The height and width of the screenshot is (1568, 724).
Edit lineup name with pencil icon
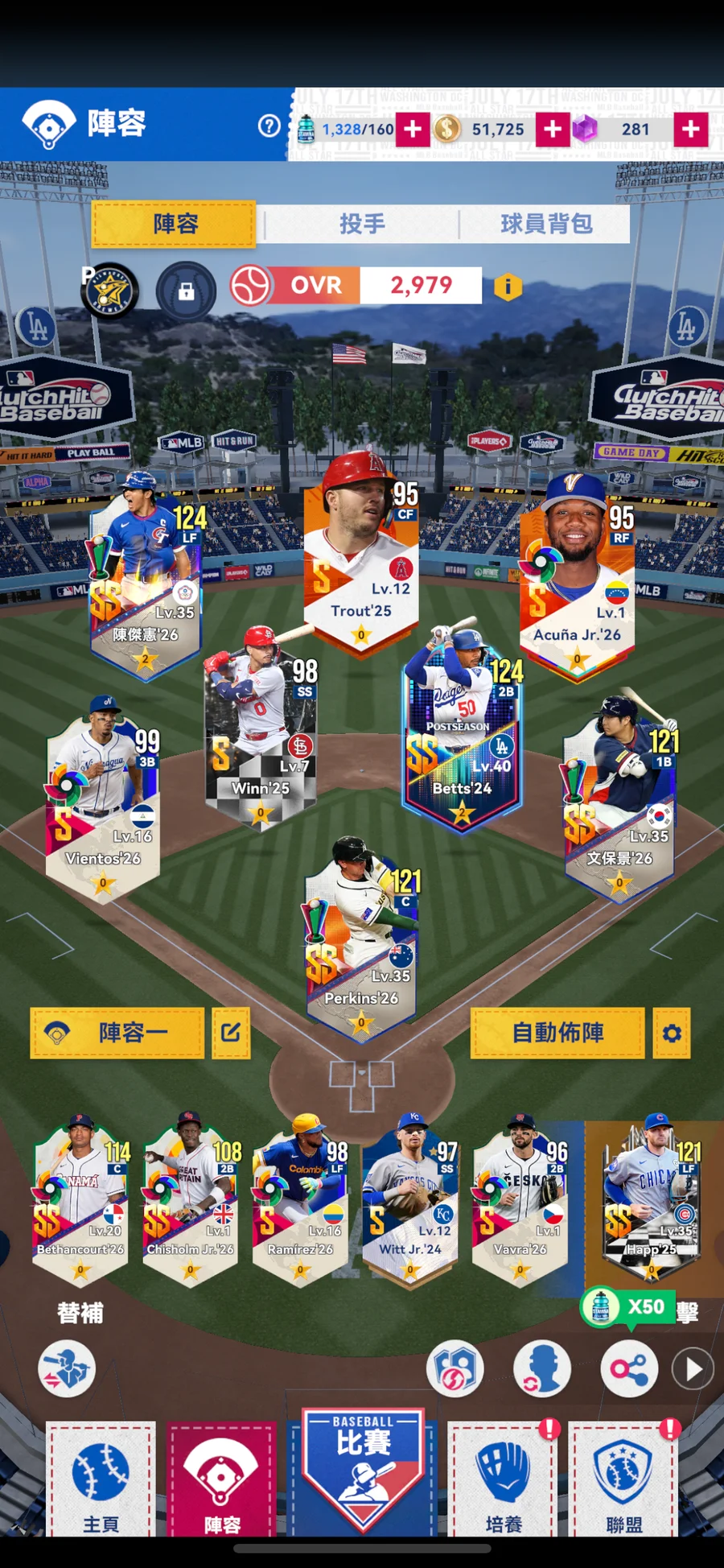tap(231, 1033)
